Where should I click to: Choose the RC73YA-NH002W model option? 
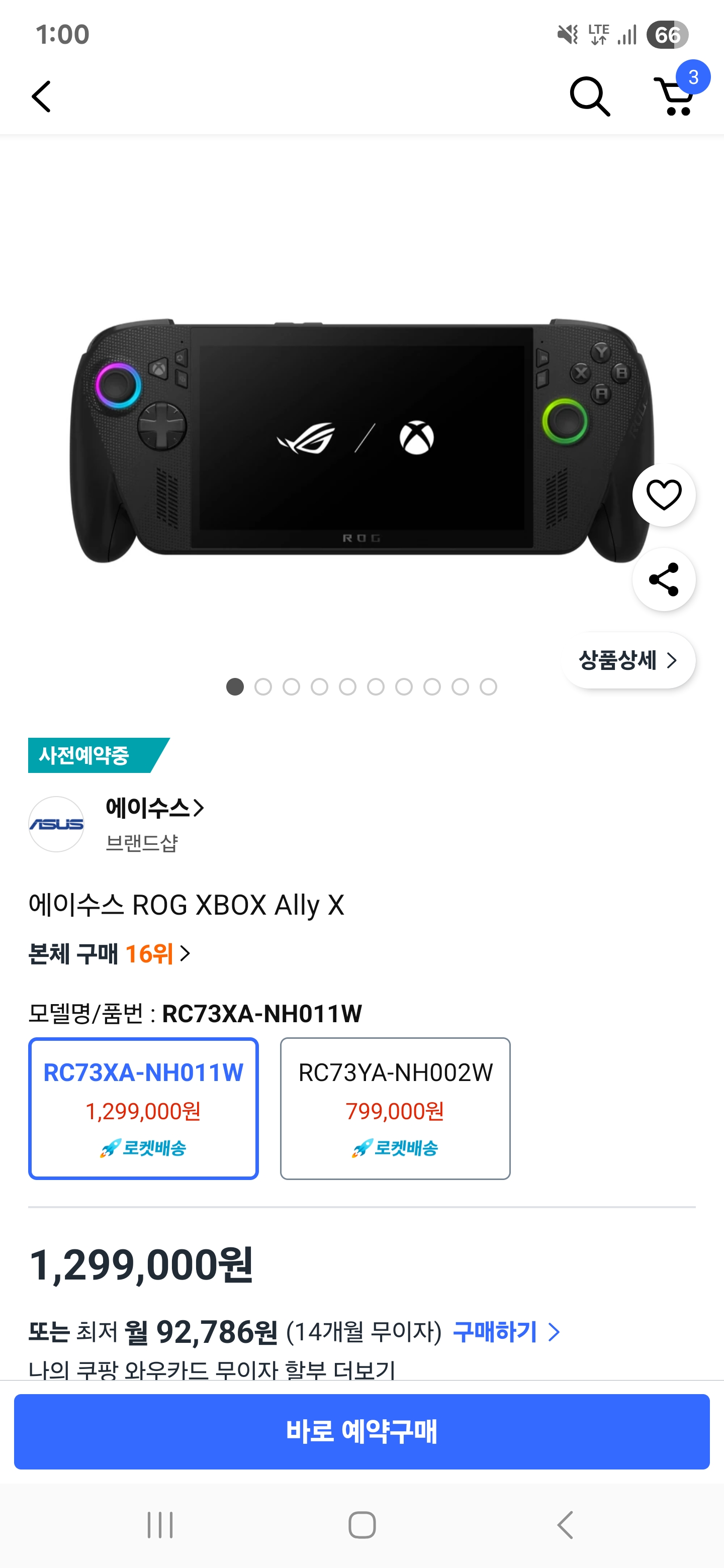[x=395, y=1109]
